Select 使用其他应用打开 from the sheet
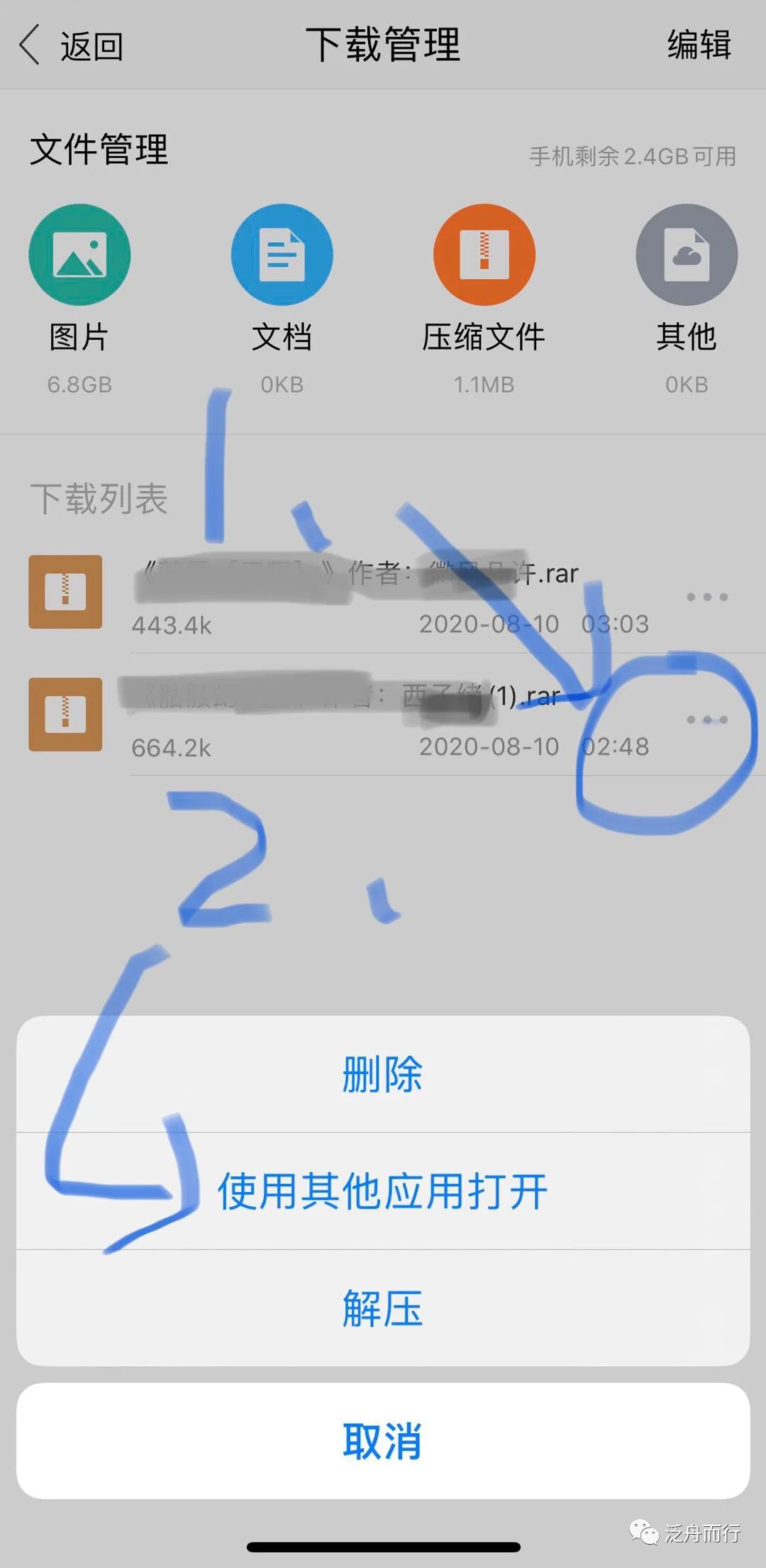 (x=383, y=1191)
